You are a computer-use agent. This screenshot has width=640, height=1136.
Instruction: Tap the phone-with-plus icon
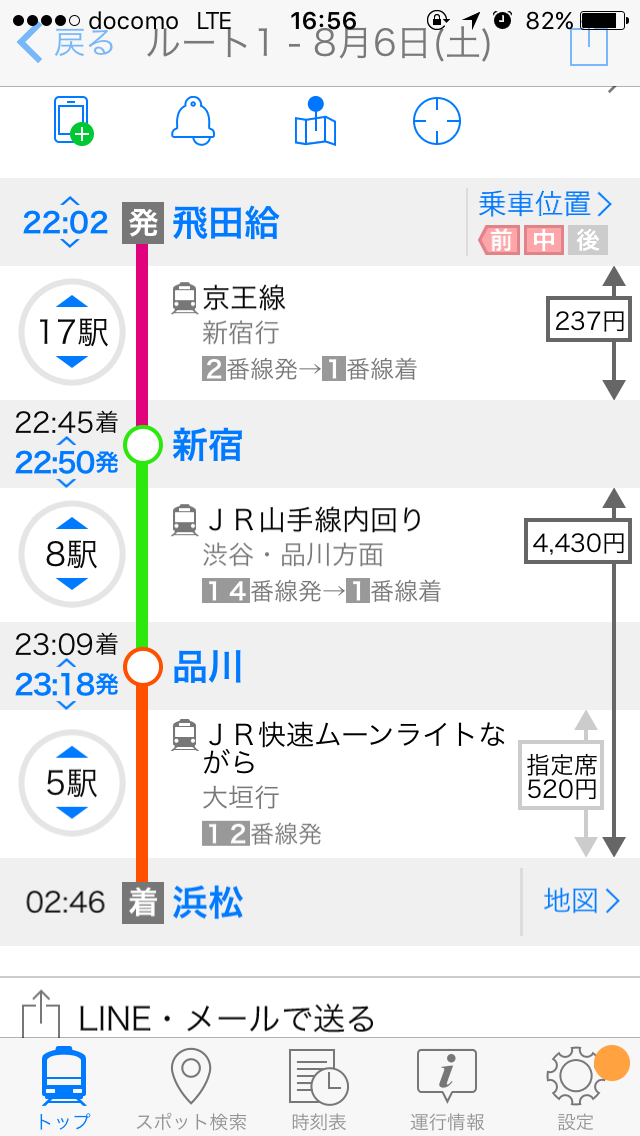pos(73,120)
